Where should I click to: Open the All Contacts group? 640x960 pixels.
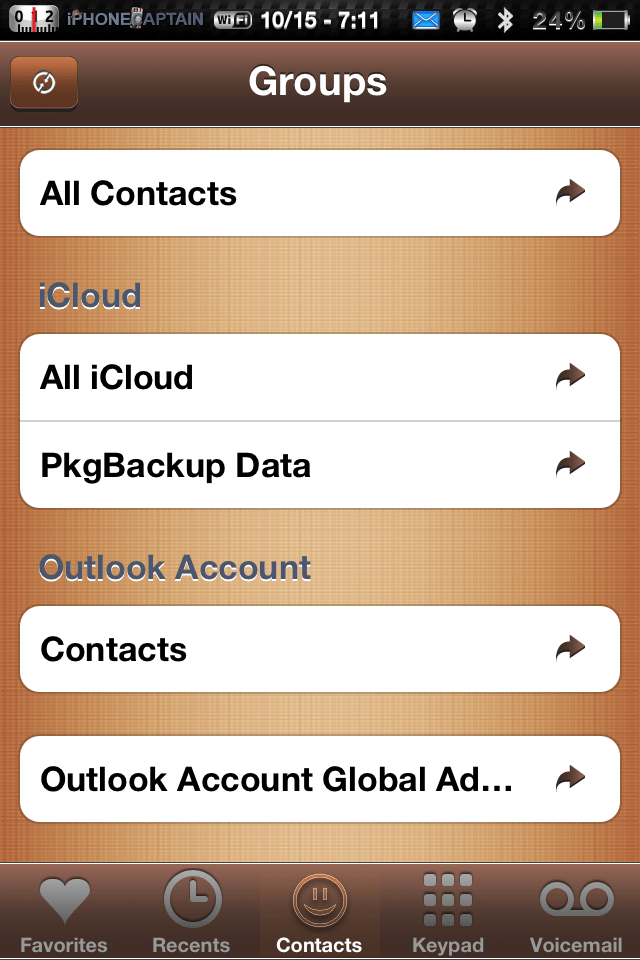(320, 193)
